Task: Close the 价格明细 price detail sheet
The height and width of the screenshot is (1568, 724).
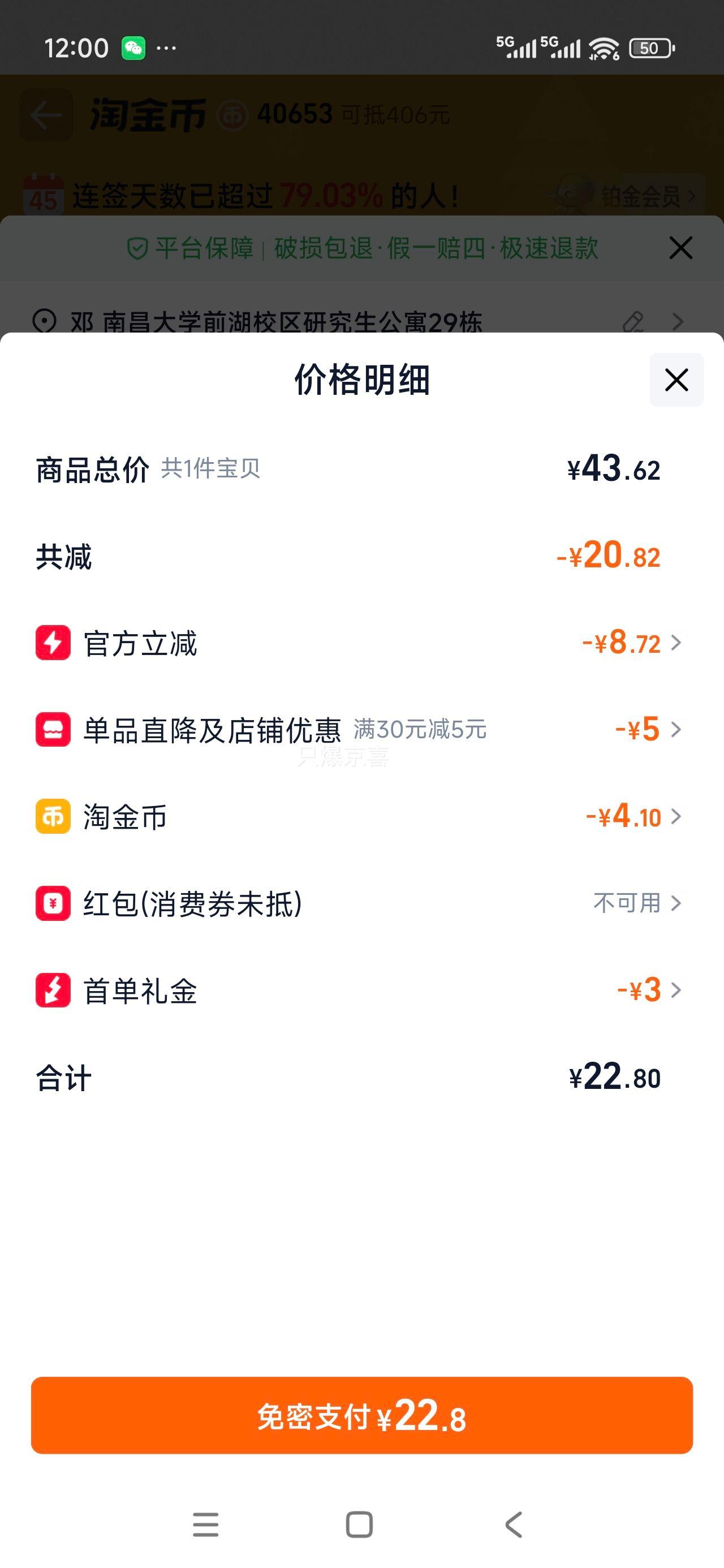Action: tap(676, 380)
